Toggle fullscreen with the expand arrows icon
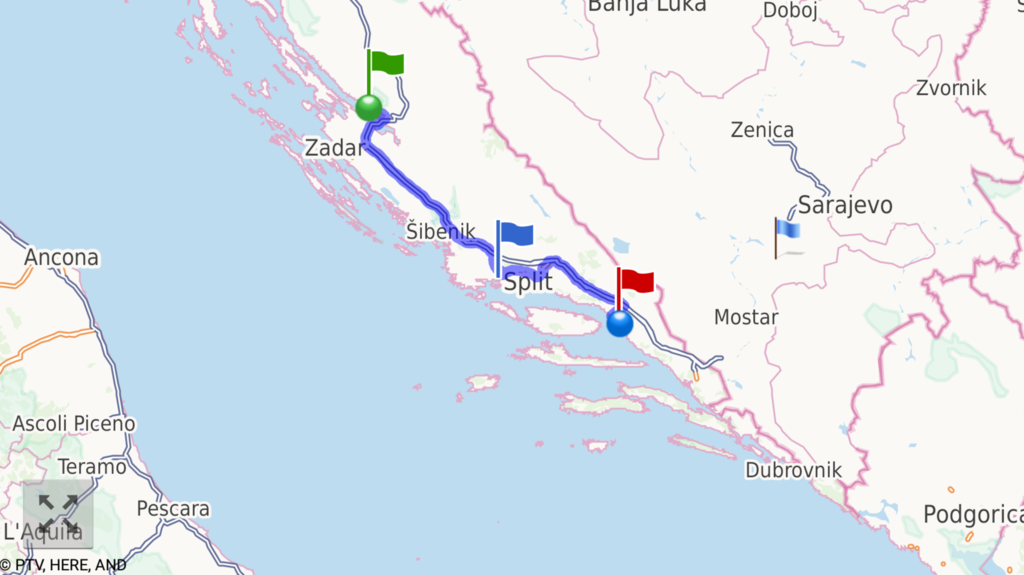Viewport: 1024px width, 575px height. 58,514
